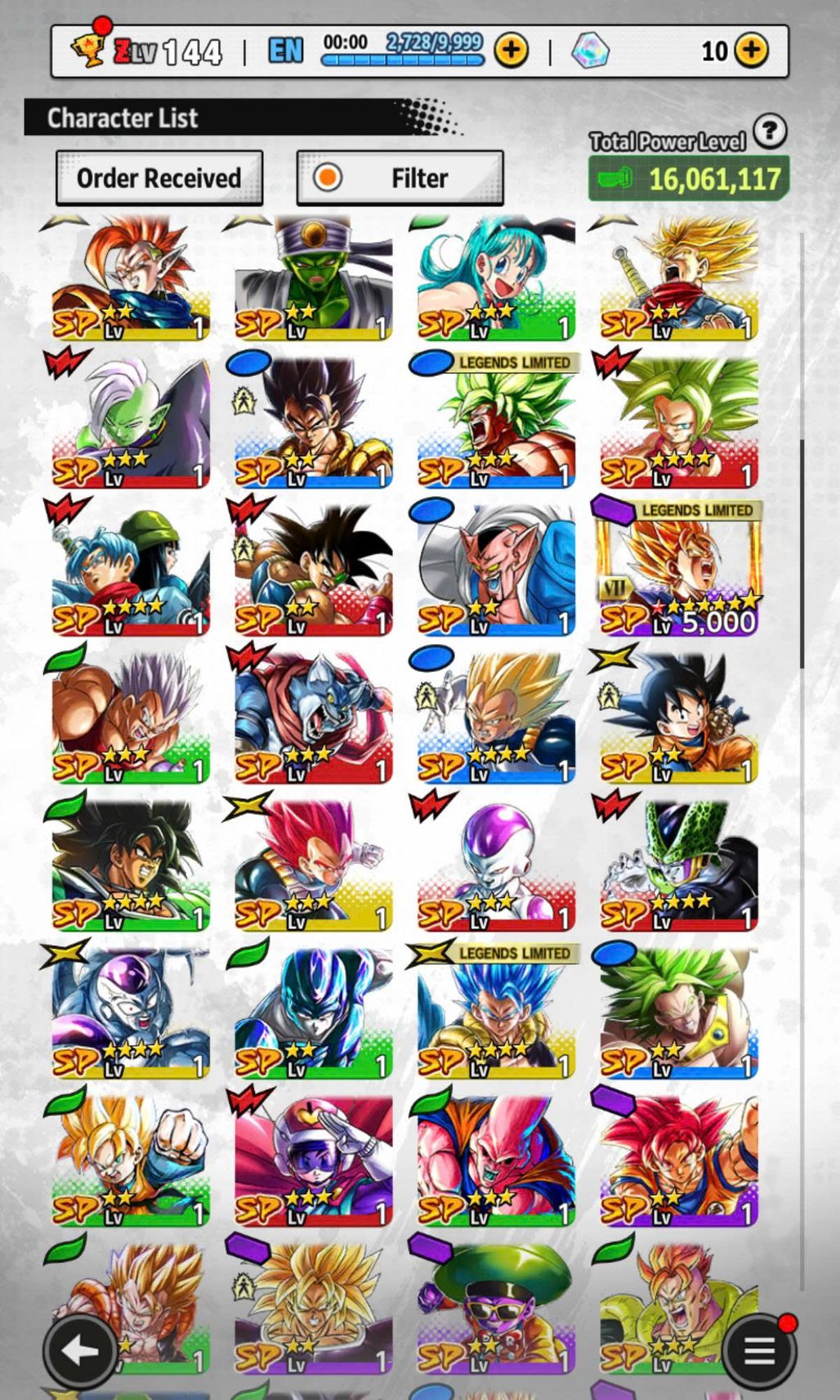Select the Lv 5,000 Legends Limited character
Image resolution: width=840 pixels, height=1400 pixels.
click(x=678, y=568)
